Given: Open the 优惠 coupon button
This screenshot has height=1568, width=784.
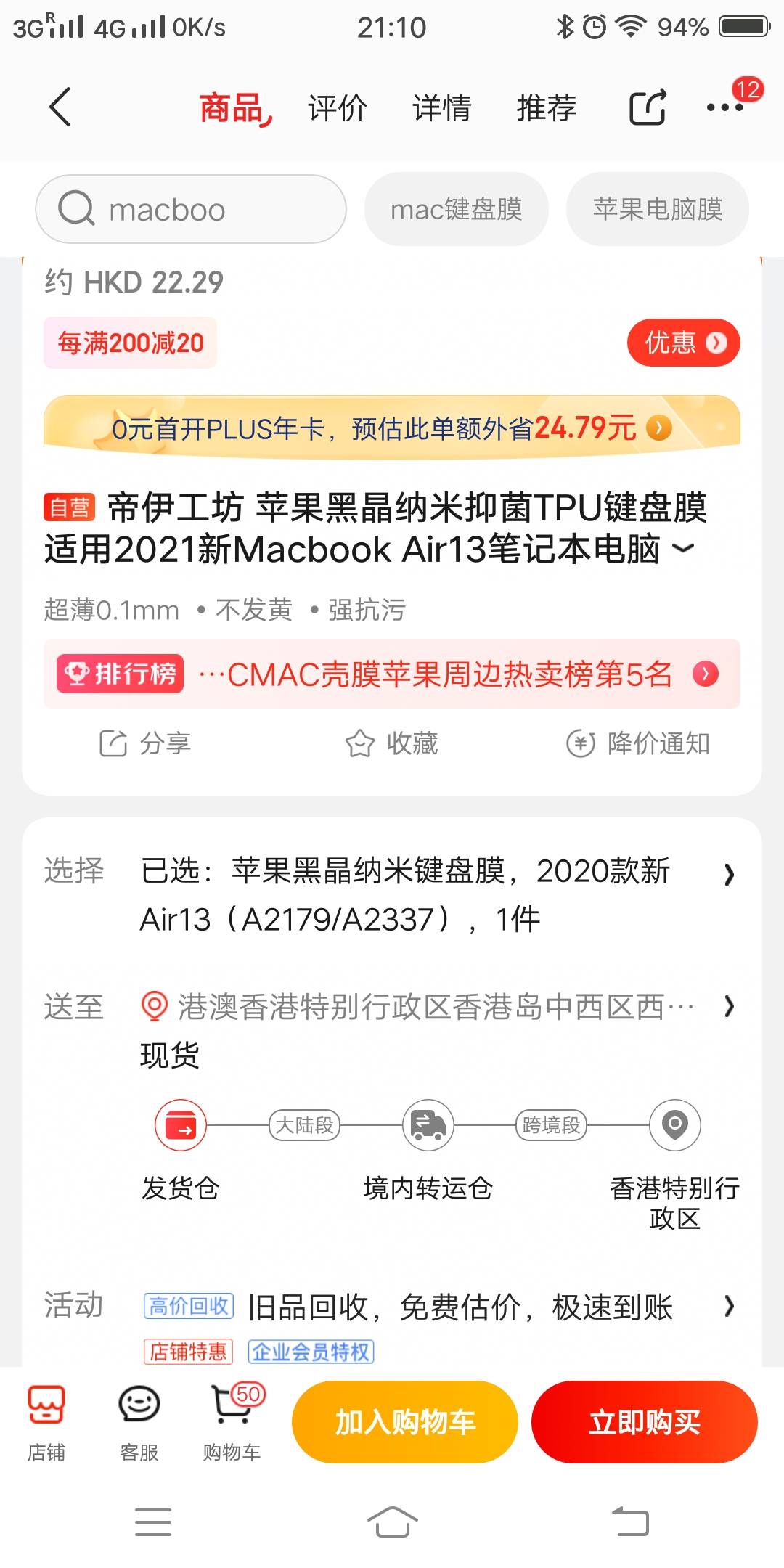Looking at the screenshot, I should pyautogui.click(x=682, y=343).
